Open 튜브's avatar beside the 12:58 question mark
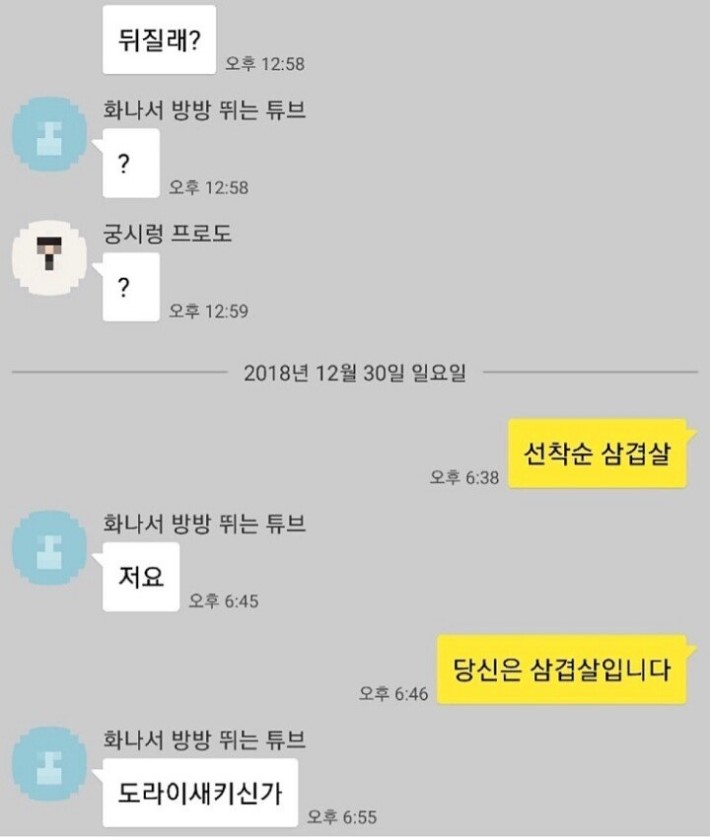The image size is (710, 837). coord(48,135)
